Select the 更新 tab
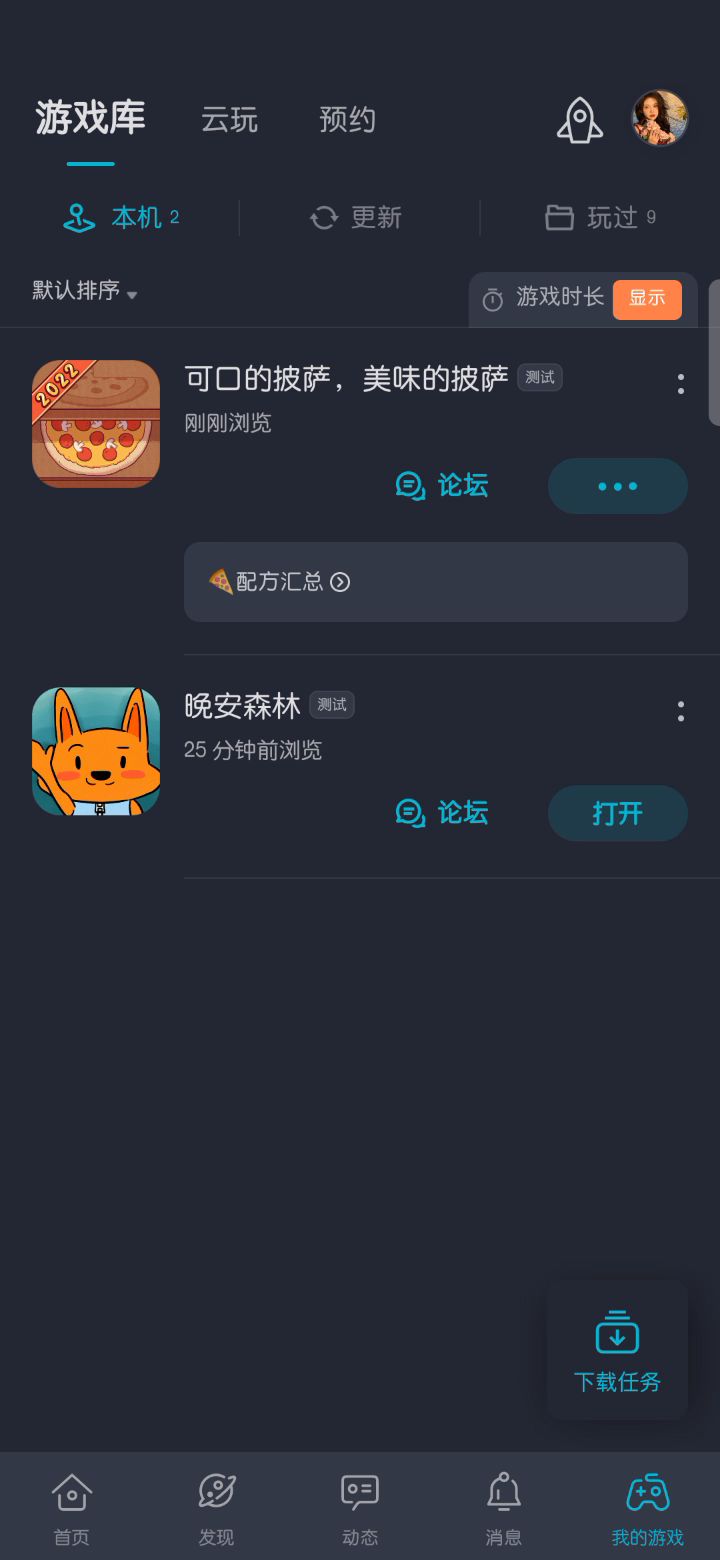This screenshot has height=1560, width=720. (357, 217)
